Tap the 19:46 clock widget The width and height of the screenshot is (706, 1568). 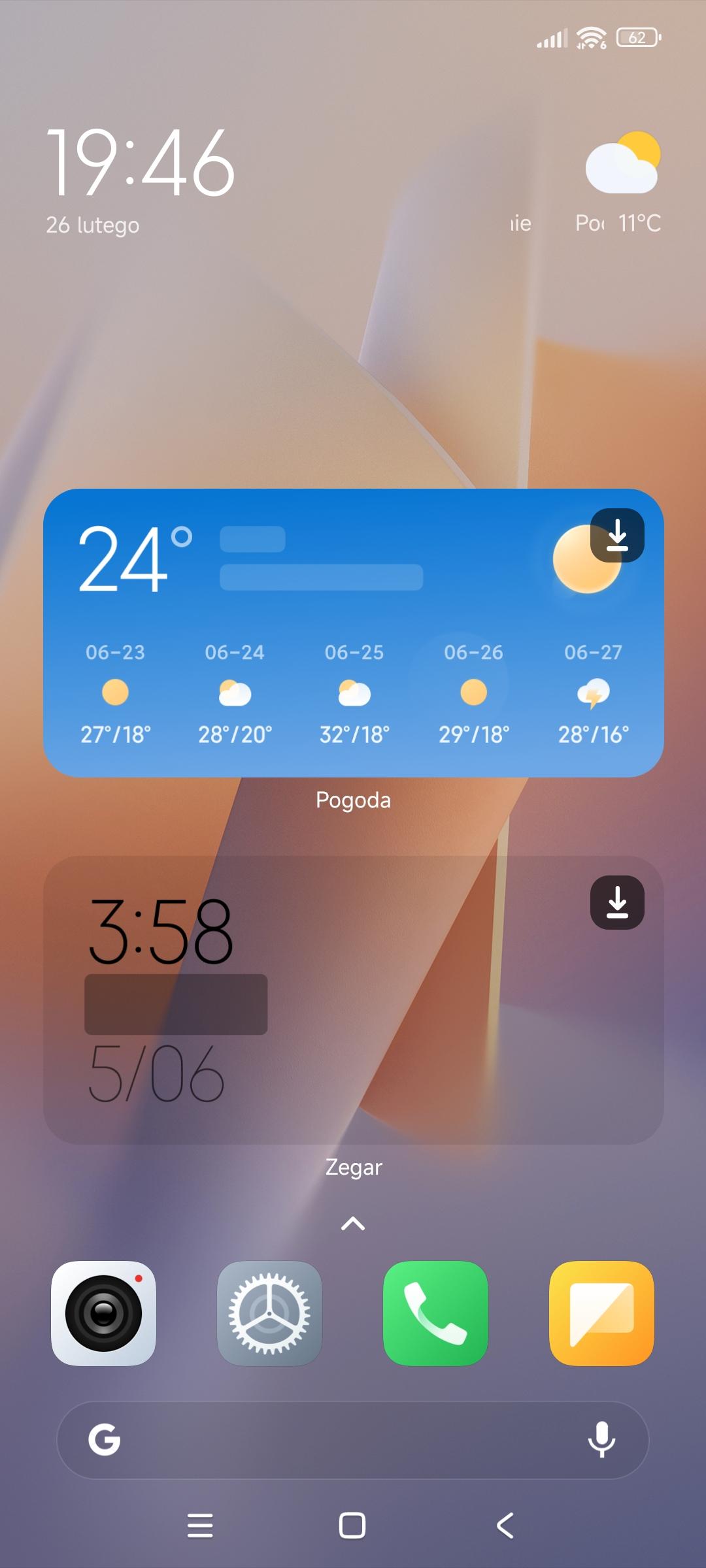[141, 163]
